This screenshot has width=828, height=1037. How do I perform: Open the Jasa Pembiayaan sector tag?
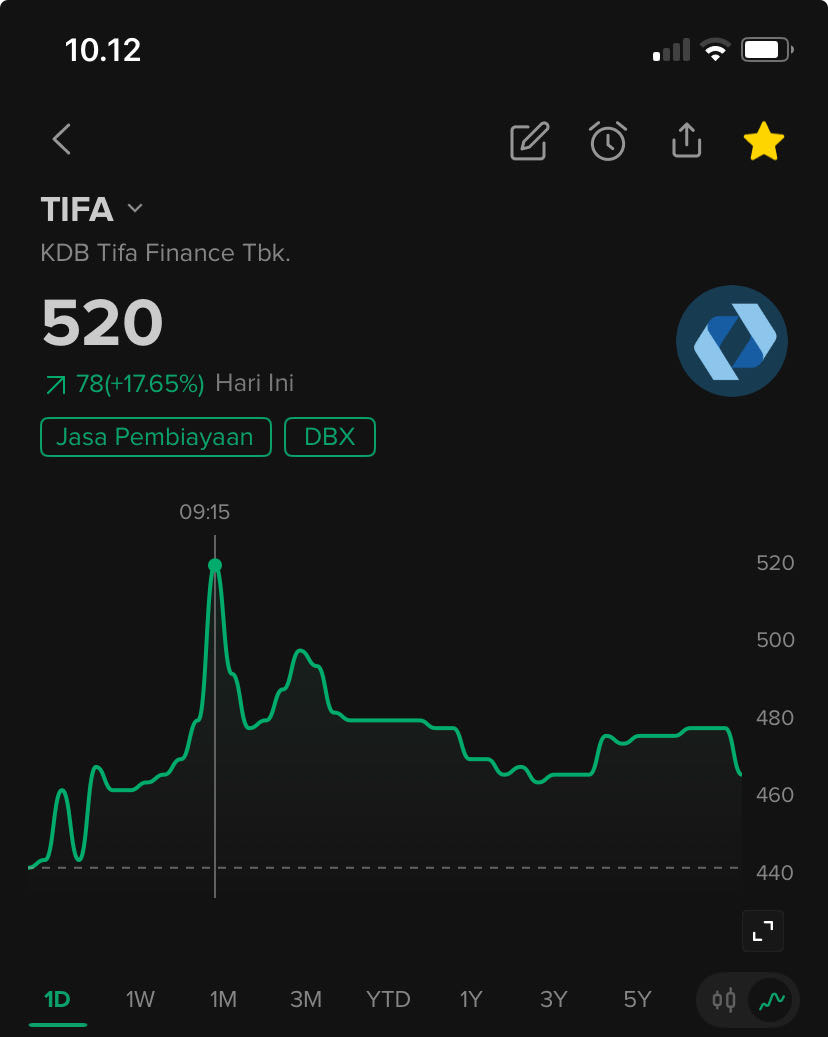pos(155,437)
